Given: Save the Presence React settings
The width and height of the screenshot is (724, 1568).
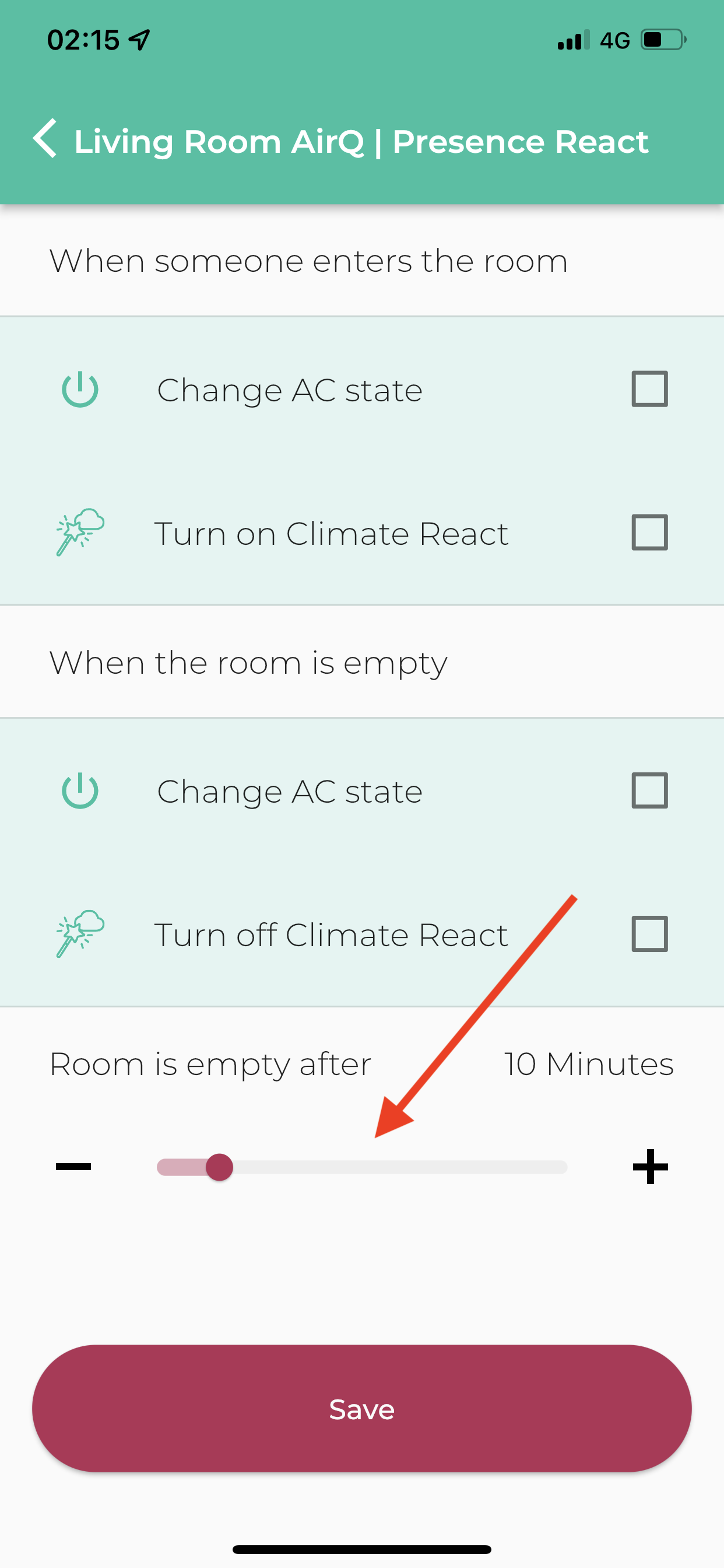Looking at the screenshot, I should [x=362, y=1409].
